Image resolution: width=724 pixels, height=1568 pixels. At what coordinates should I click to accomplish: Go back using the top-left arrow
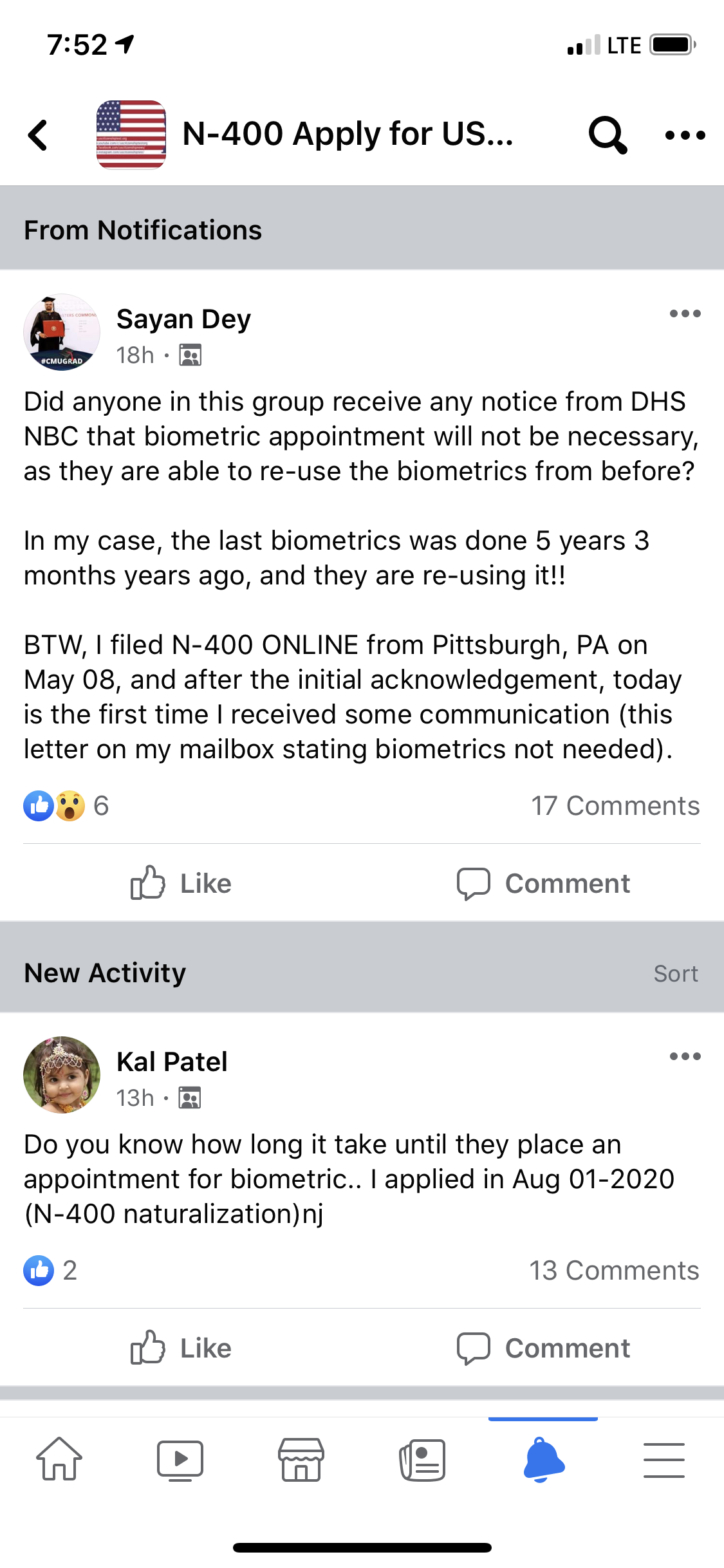[38, 135]
